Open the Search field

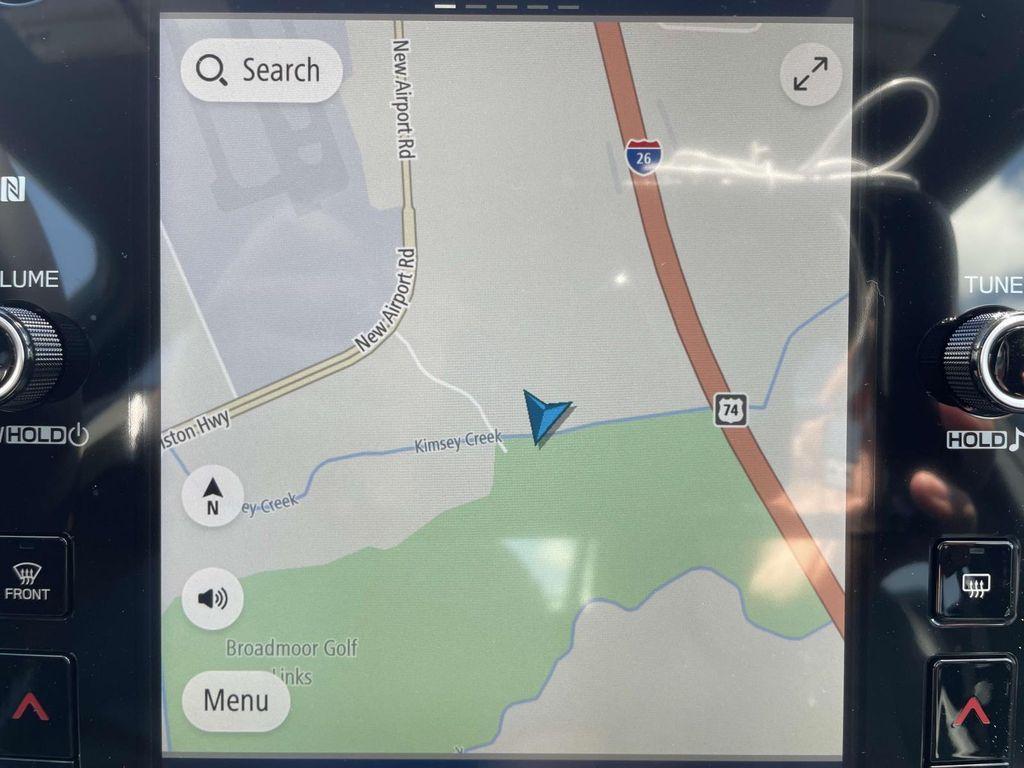click(x=261, y=70)
